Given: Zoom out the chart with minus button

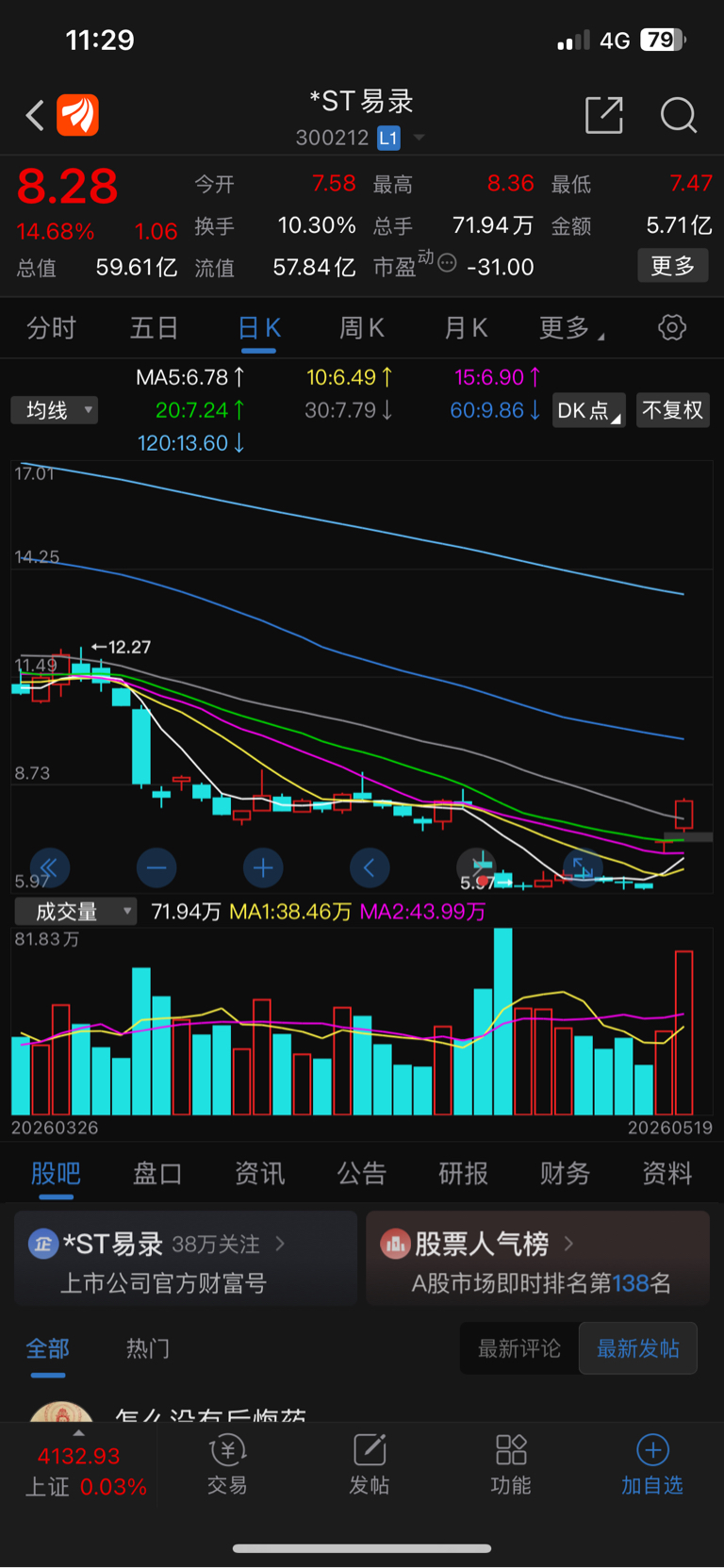Looking at the screenshot, I should [156, 867].
